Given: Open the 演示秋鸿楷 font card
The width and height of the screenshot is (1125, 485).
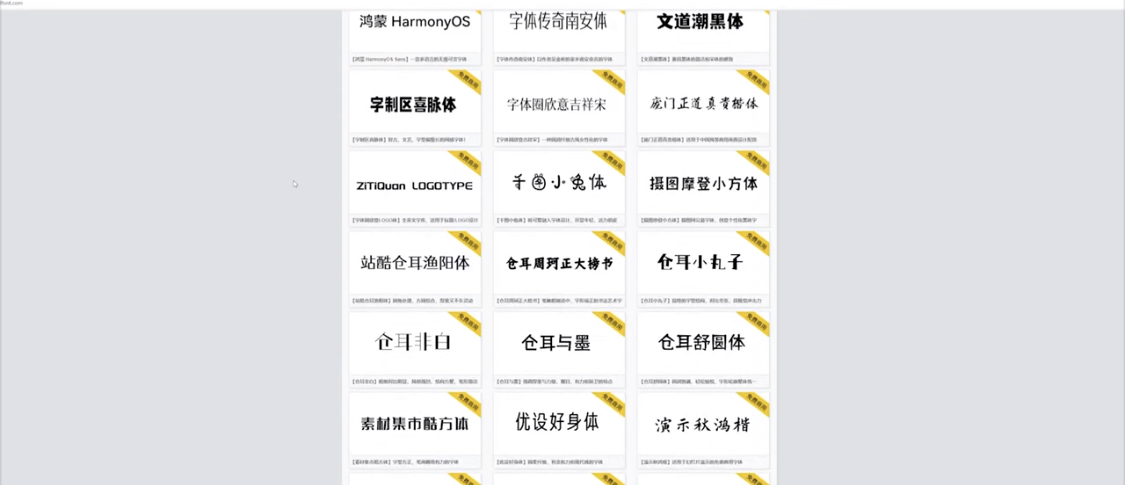Looking at the screenshot, I should pos(702,424).
